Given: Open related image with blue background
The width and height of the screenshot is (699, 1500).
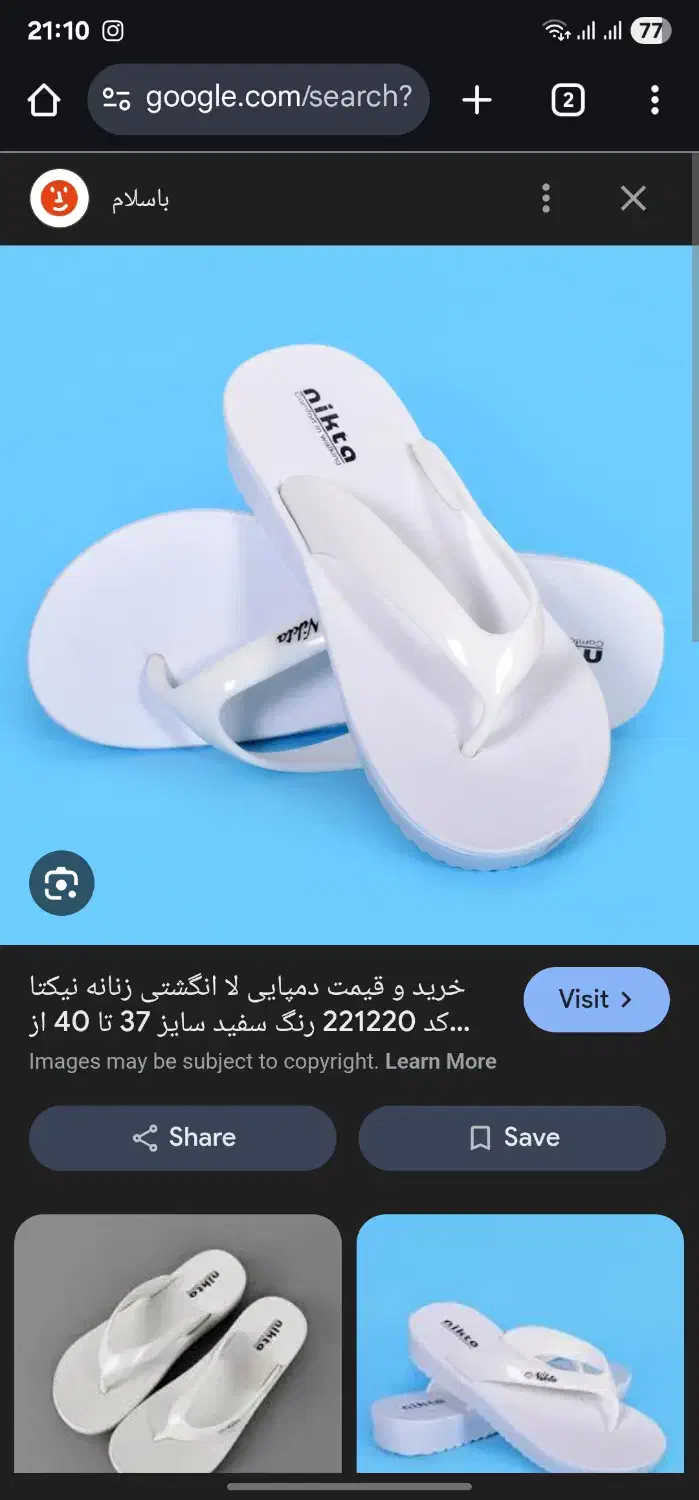Looking at the screenshot, I should click(x=520, y=1345).
